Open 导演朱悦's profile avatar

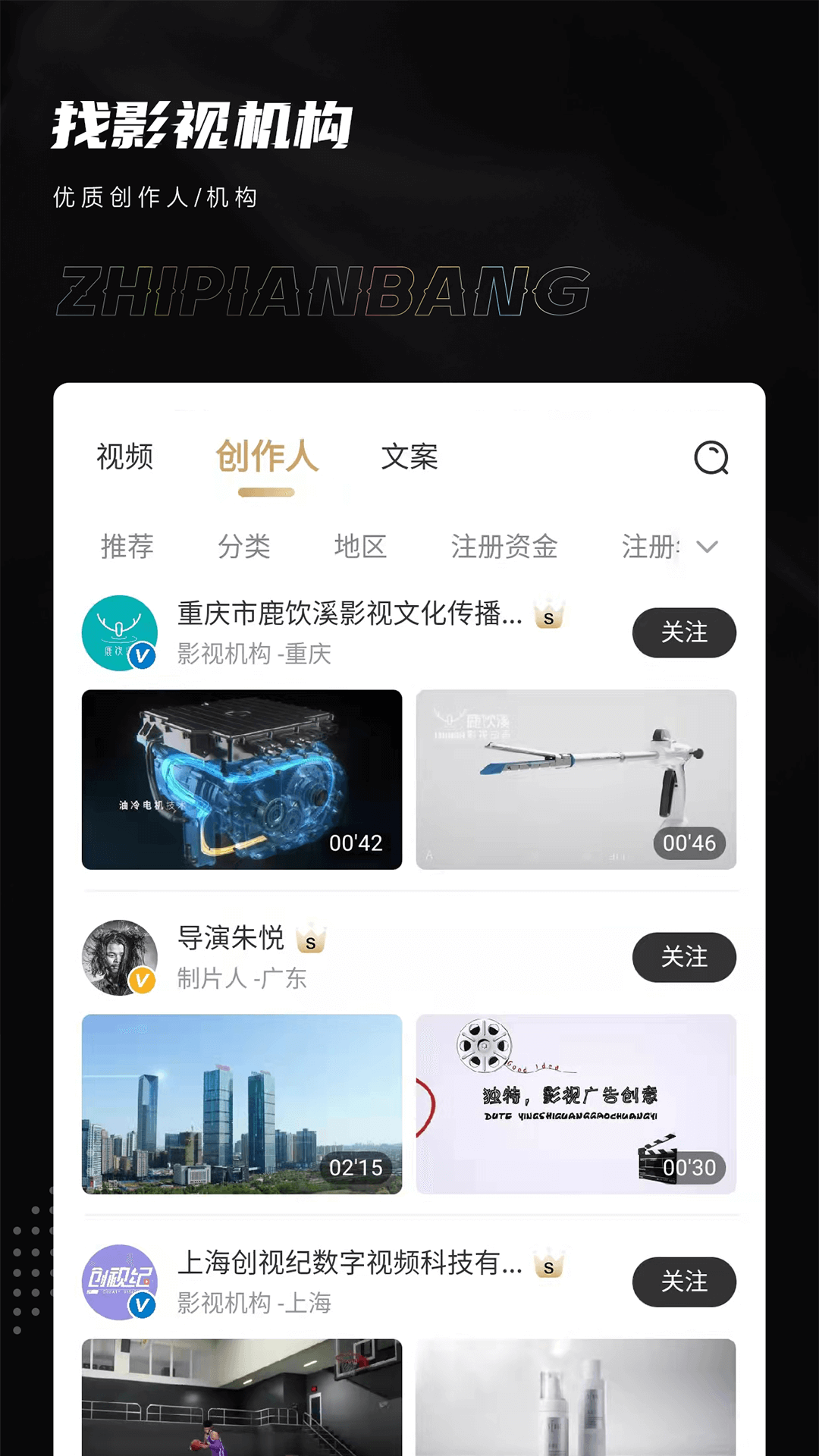[x=119, y=957]
